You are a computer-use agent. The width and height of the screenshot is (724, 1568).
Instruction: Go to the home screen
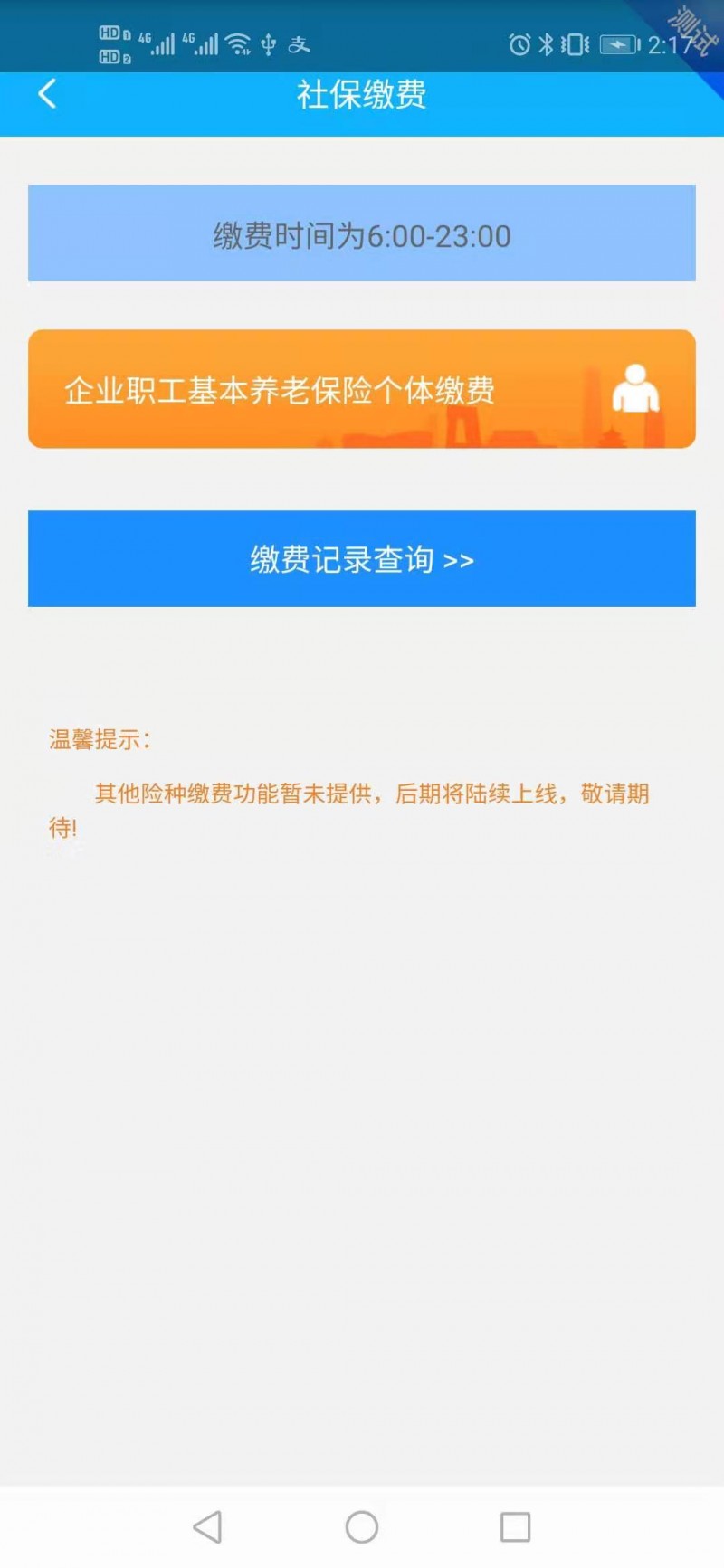click(x=361, y=1526)
